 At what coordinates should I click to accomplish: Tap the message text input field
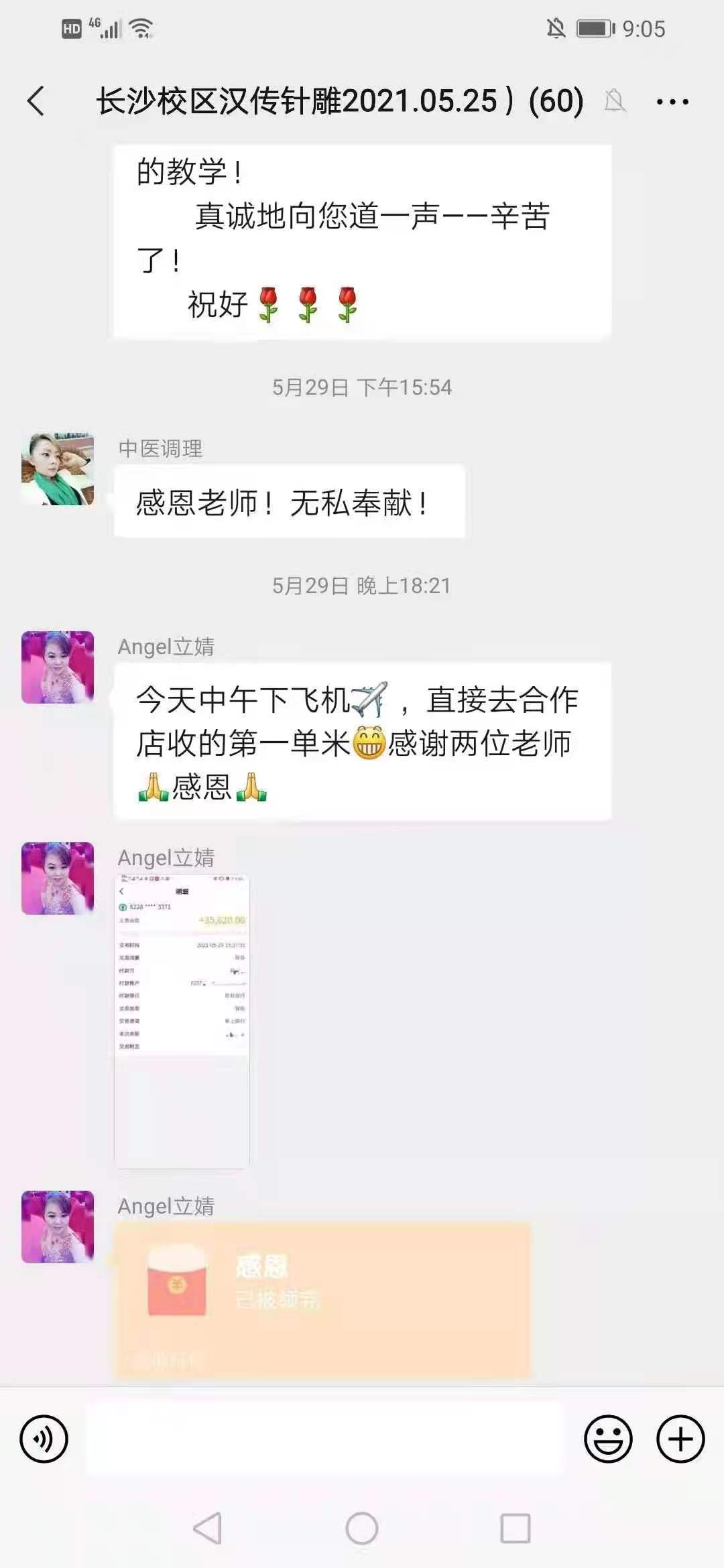tap(324, 1439)
